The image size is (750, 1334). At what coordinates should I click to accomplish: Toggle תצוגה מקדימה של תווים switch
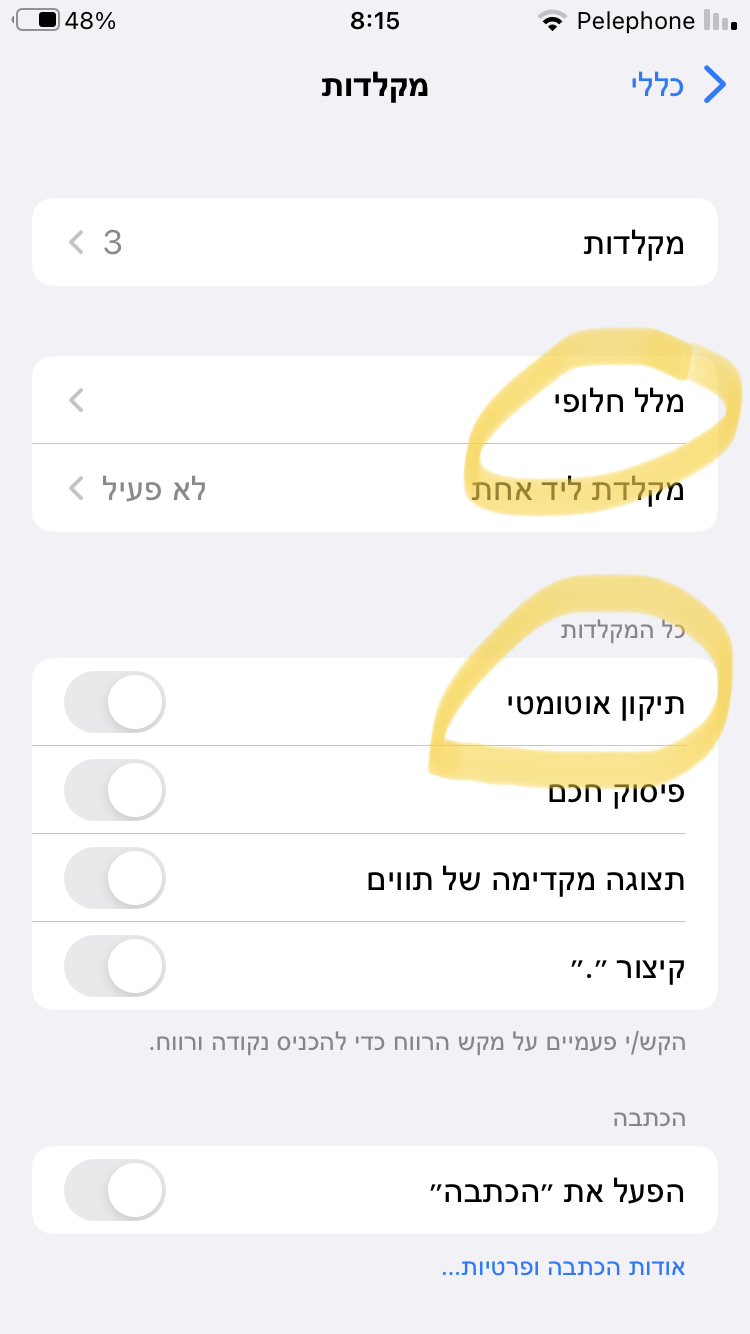tap(114, 879)
